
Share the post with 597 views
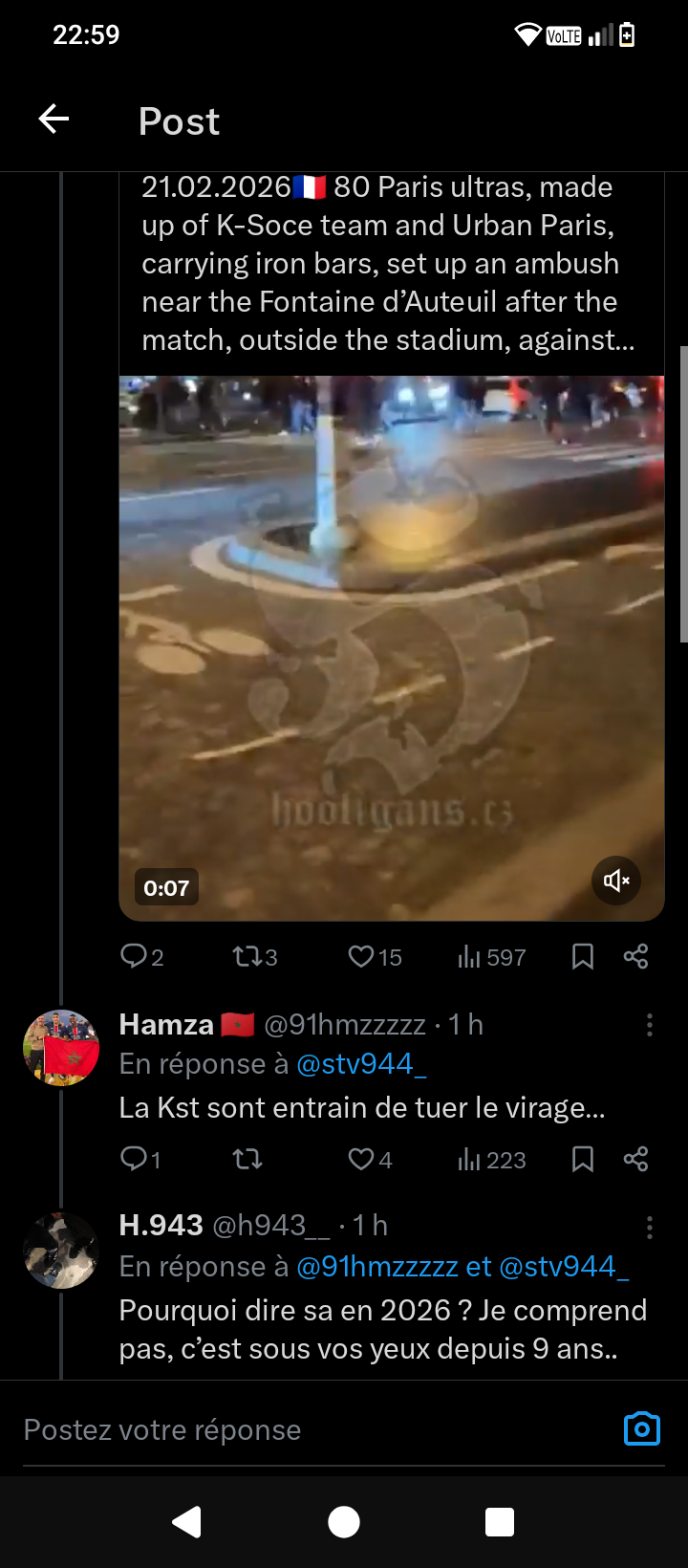point(635,956)
